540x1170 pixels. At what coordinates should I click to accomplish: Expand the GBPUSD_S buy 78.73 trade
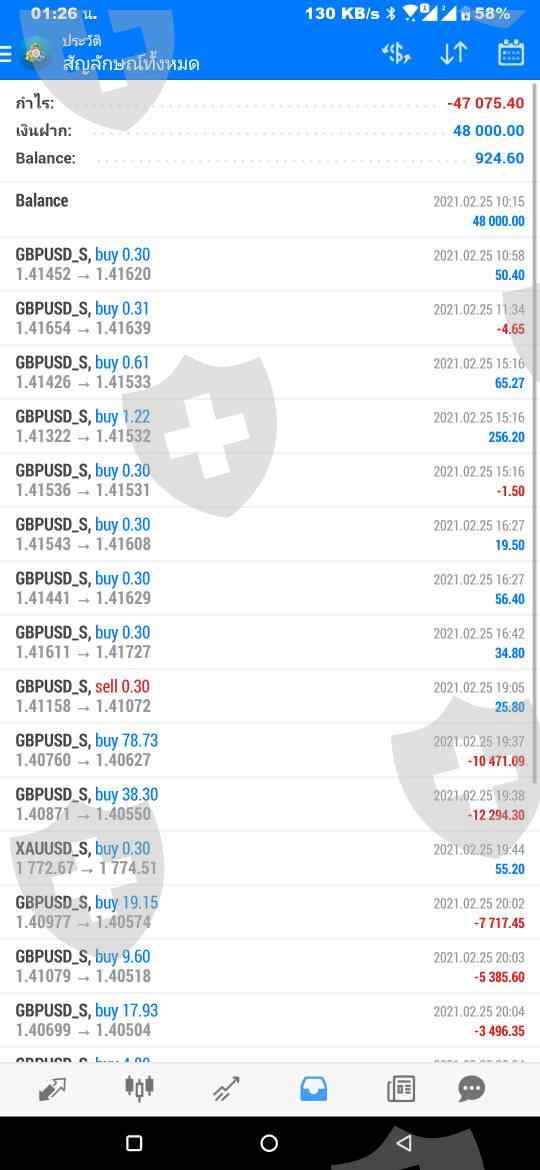pos(269,750)
